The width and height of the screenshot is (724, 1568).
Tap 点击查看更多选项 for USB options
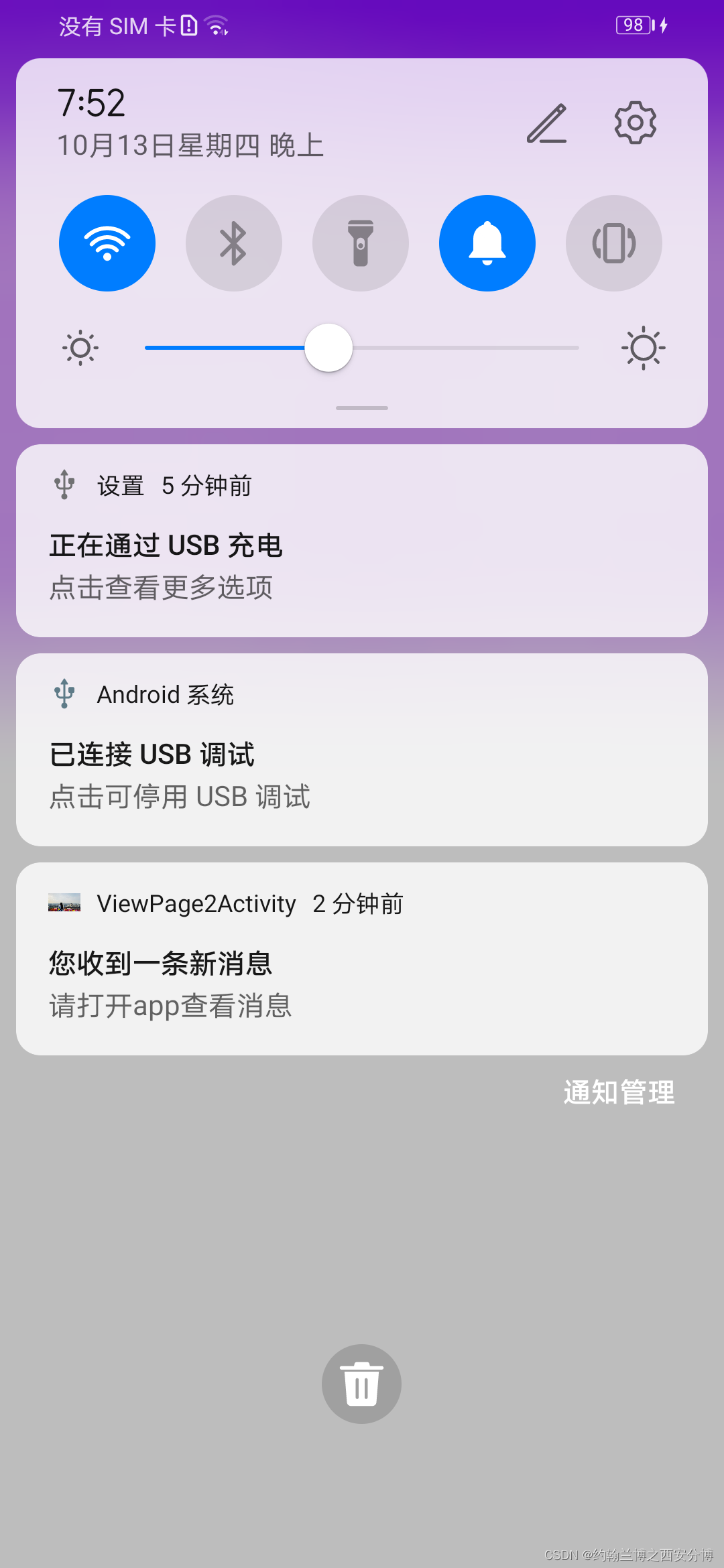(162, 587)
